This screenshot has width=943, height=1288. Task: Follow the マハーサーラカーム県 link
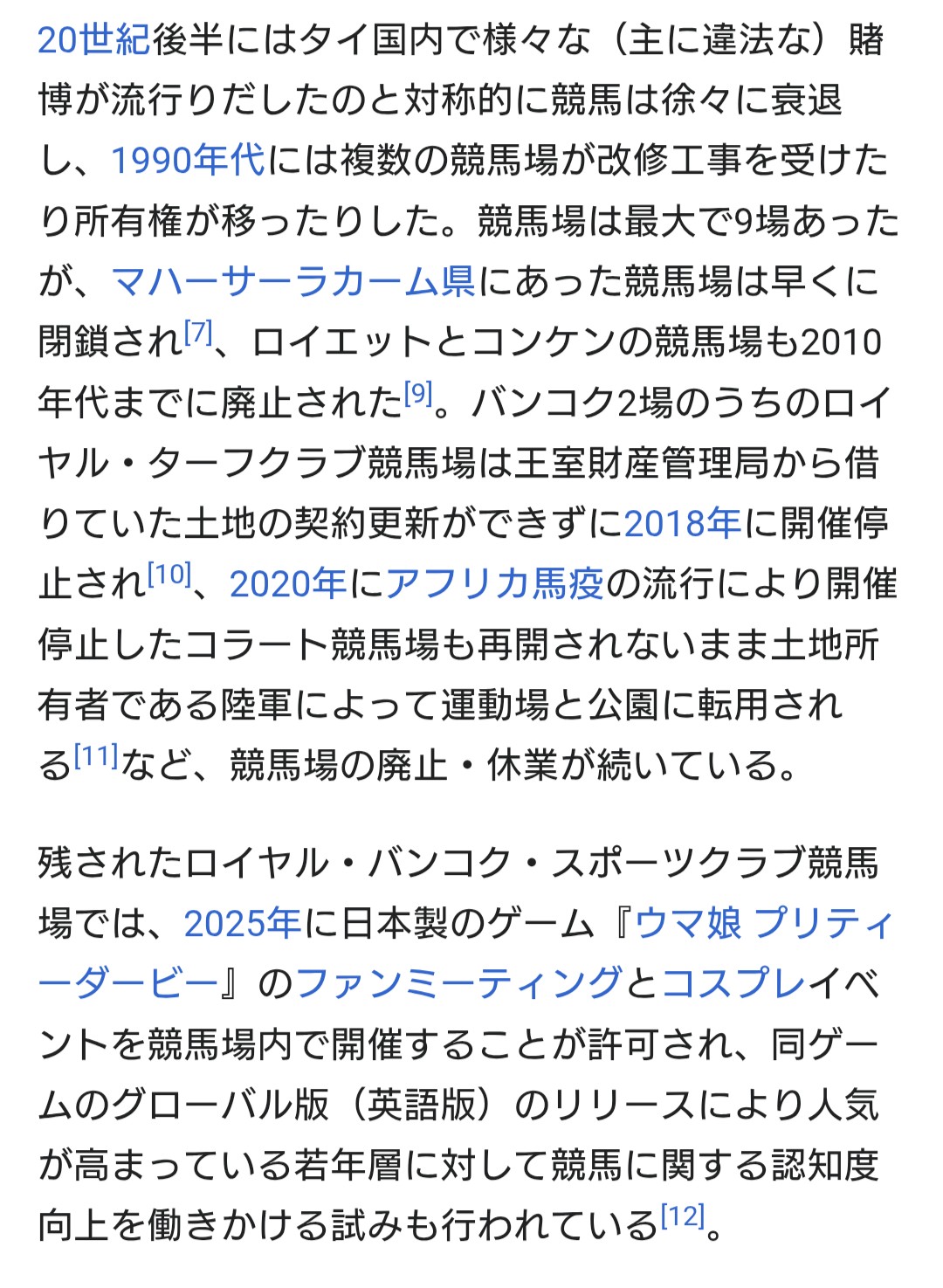point(293,281)
